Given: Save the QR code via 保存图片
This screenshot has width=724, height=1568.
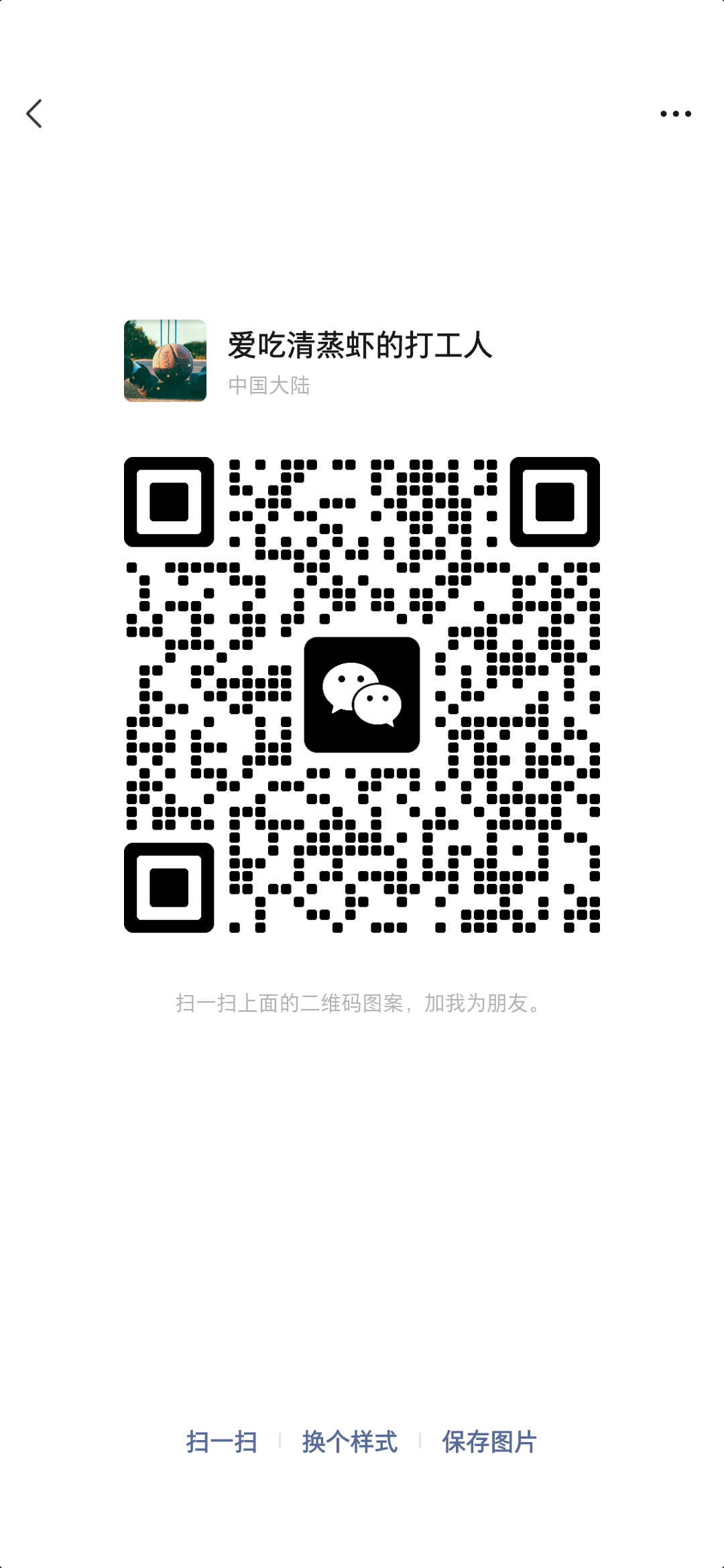Looking at the screenshot, I should coord(489,1442).
